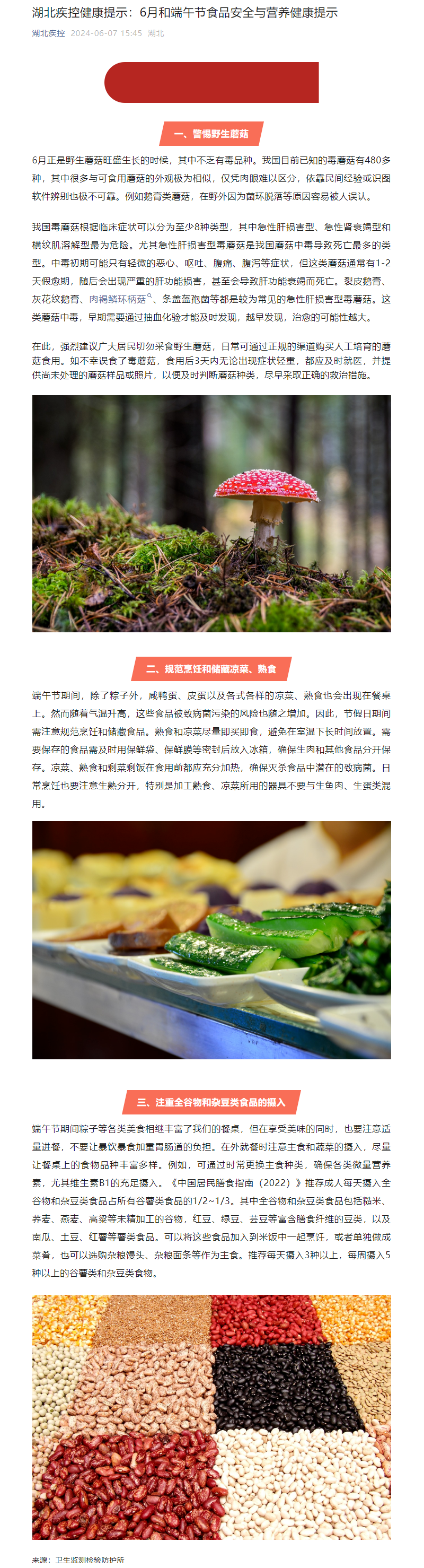Open the mixed beans and grains photo
Screen dimensions: 424x1568
click(x=211, y=1416)
